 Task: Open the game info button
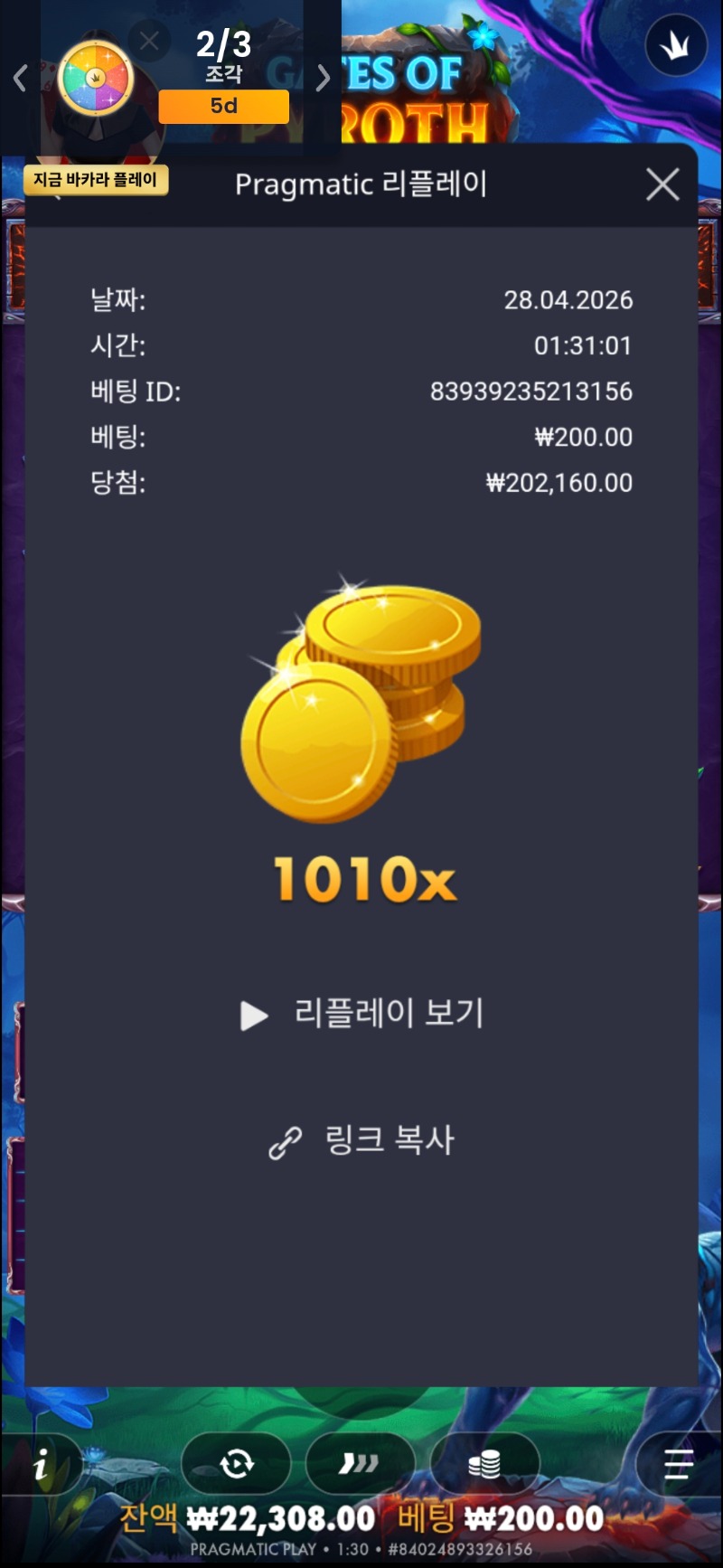click(41, 1466)
